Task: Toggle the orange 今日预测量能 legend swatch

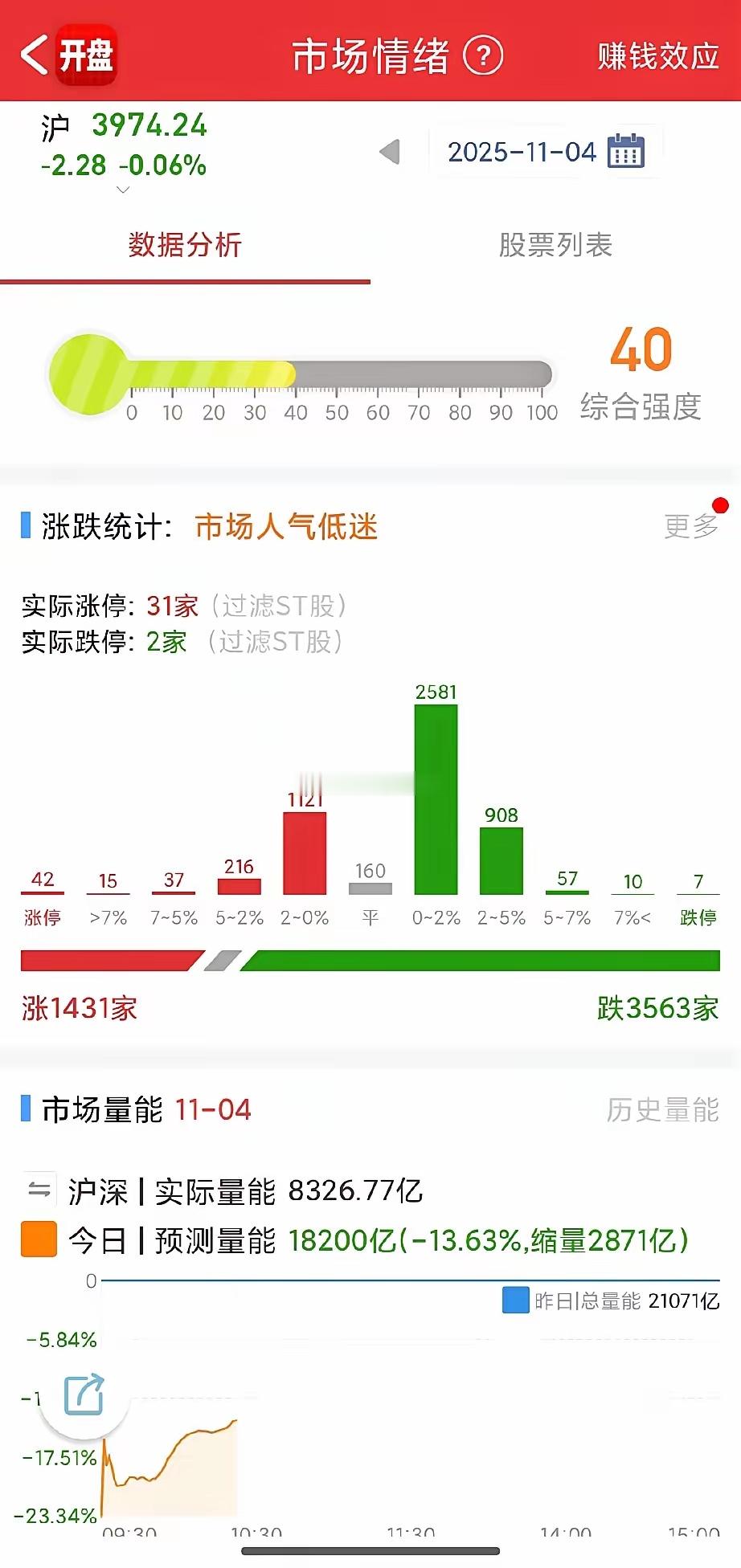Action: [38, 1240]
